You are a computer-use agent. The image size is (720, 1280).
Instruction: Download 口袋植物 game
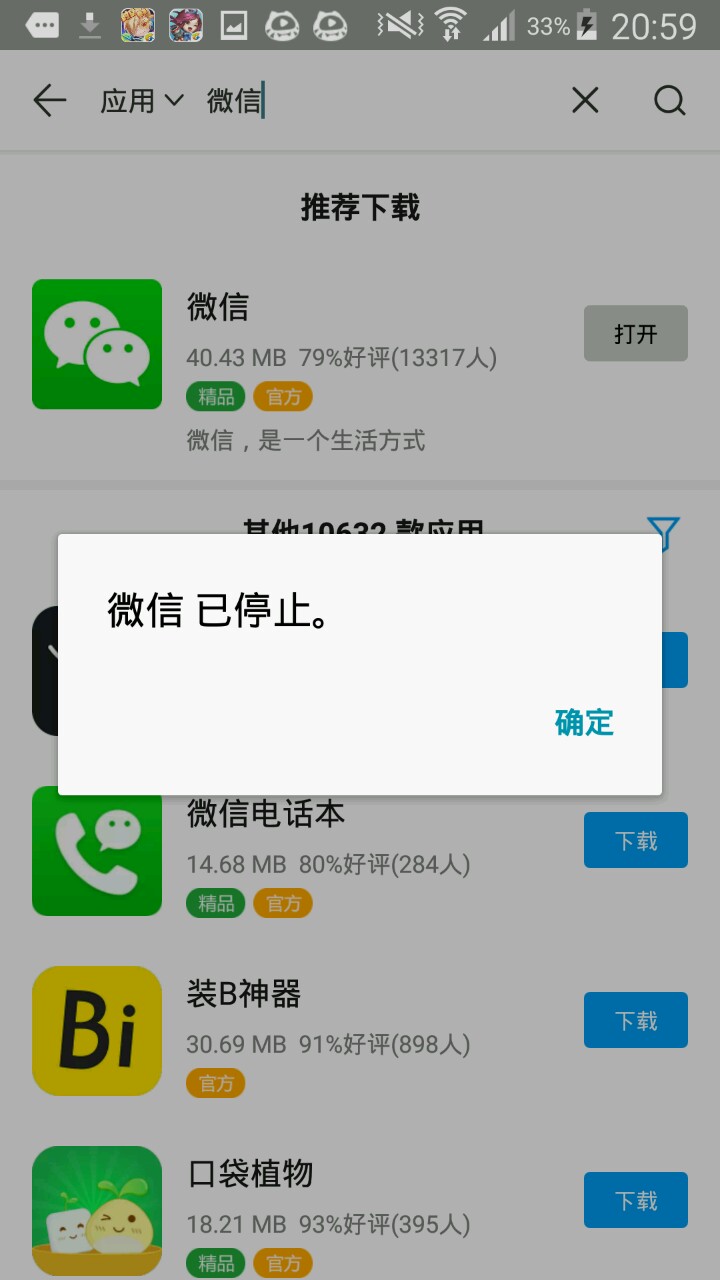click(635, 1200)
